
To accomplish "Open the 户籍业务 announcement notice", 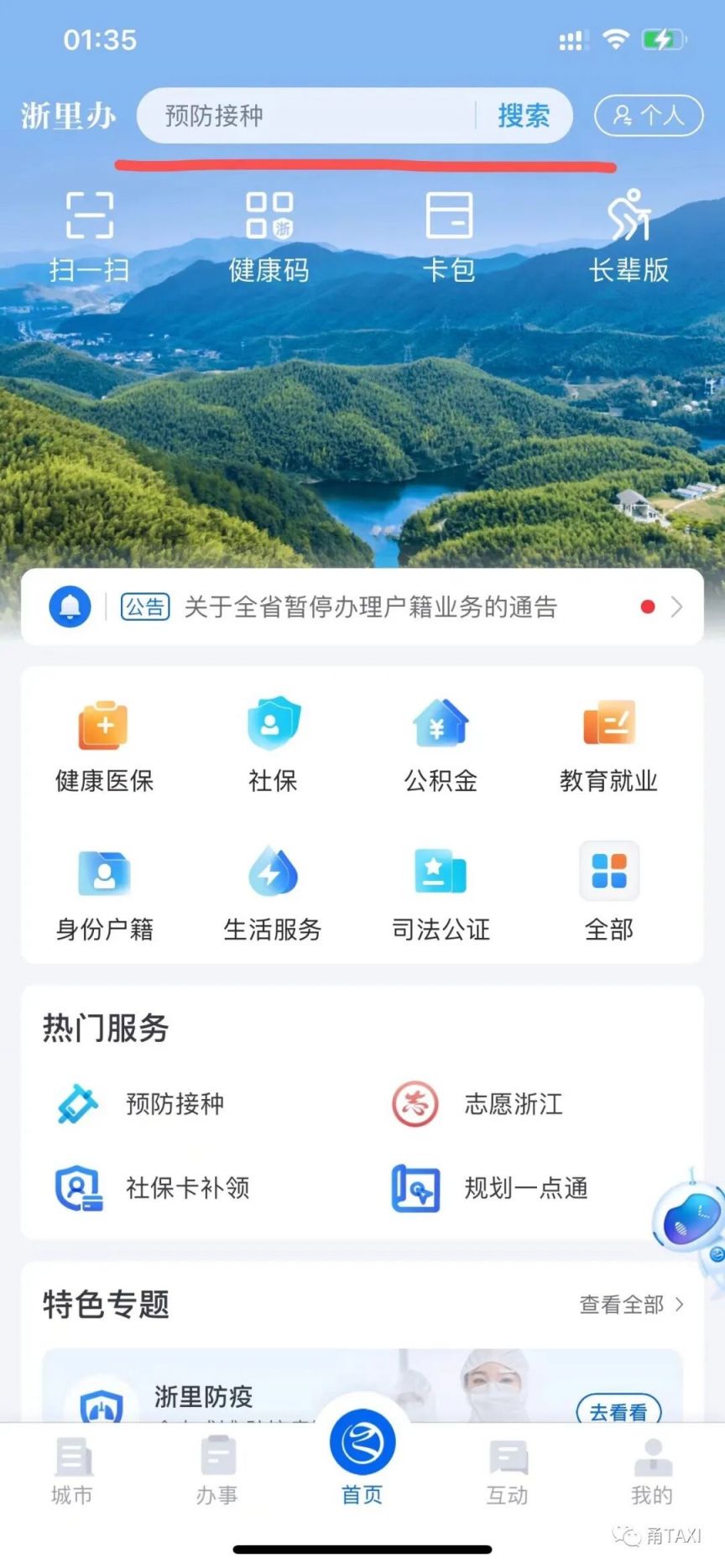I will (369, 607).
